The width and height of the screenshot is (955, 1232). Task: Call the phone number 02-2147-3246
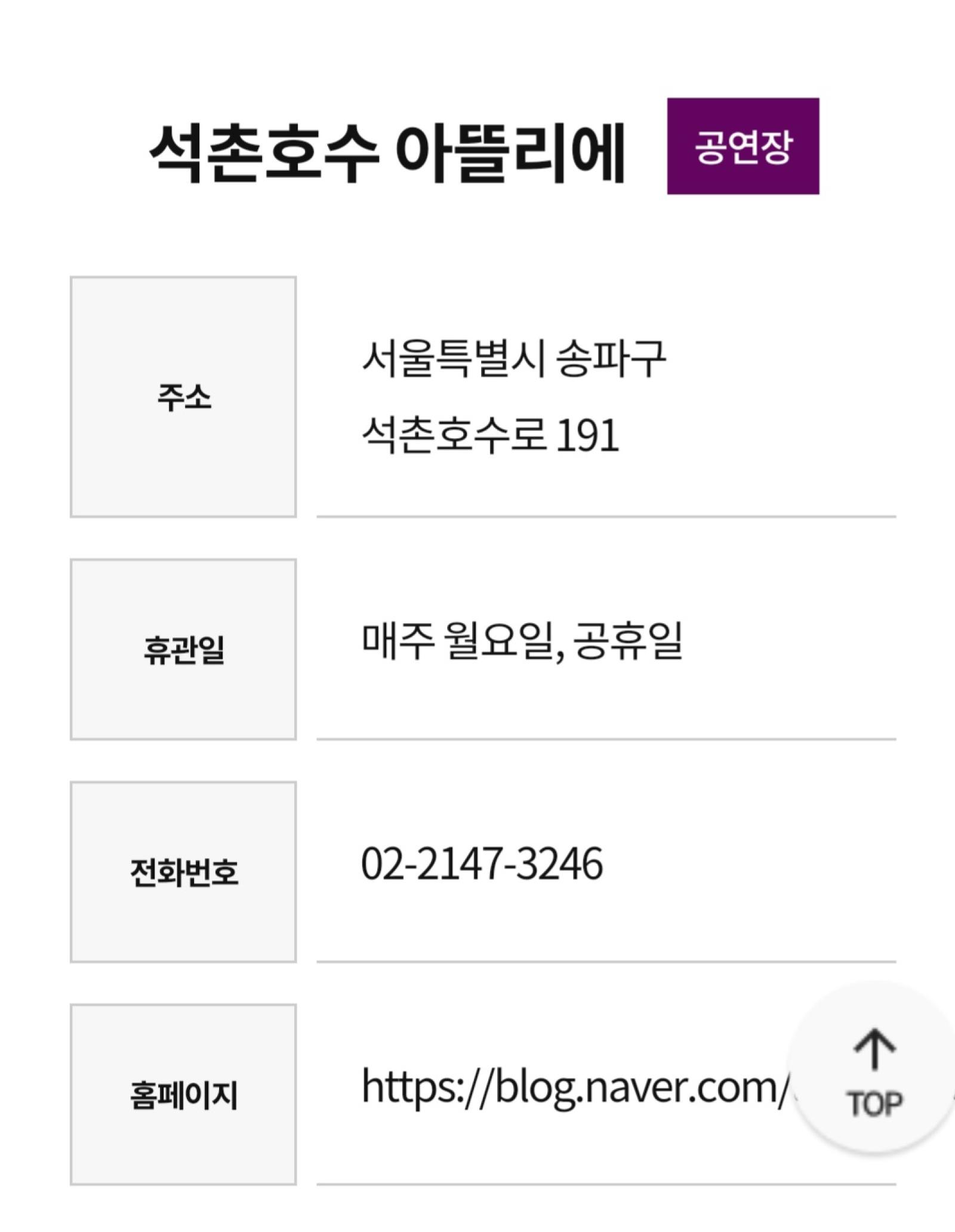click(x=482, y=864)
